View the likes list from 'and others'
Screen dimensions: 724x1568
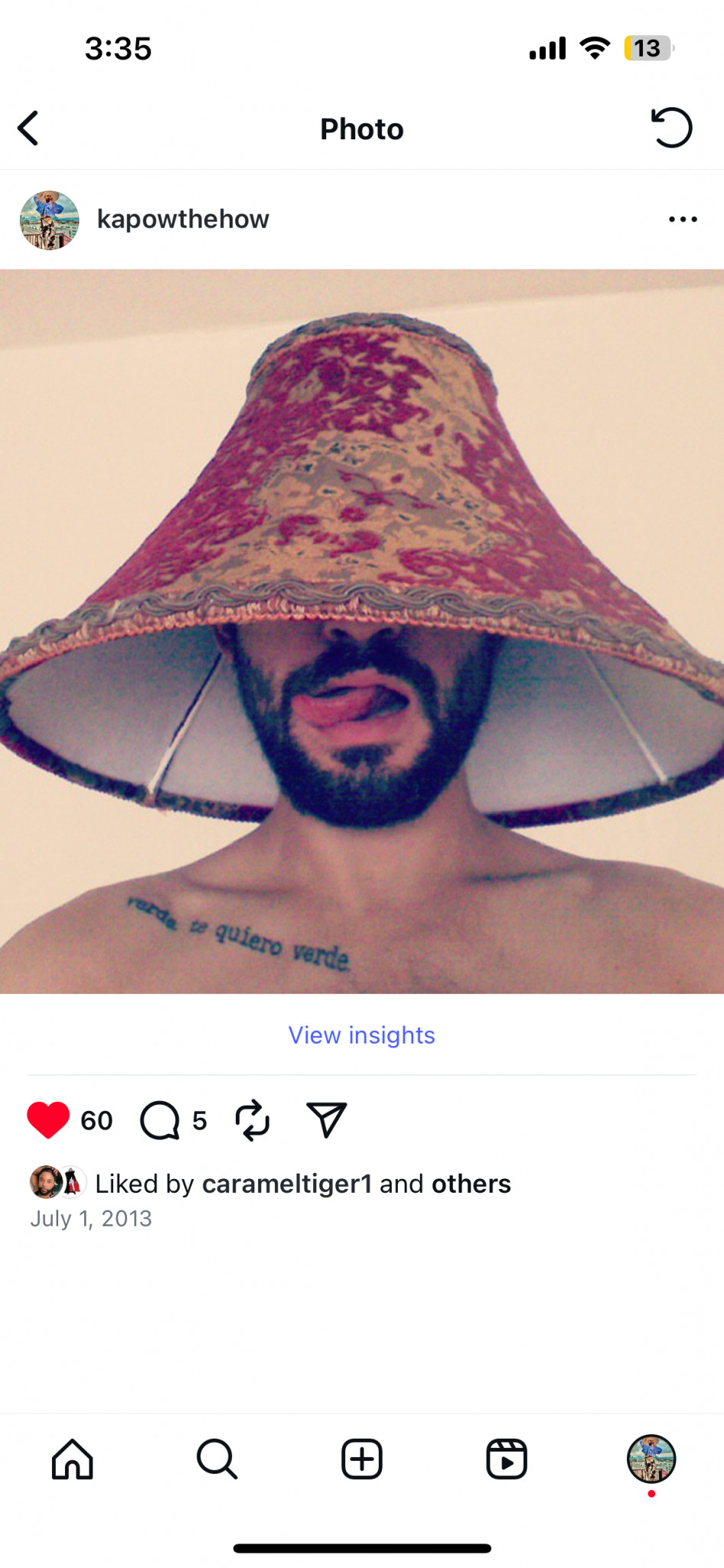471,1184
